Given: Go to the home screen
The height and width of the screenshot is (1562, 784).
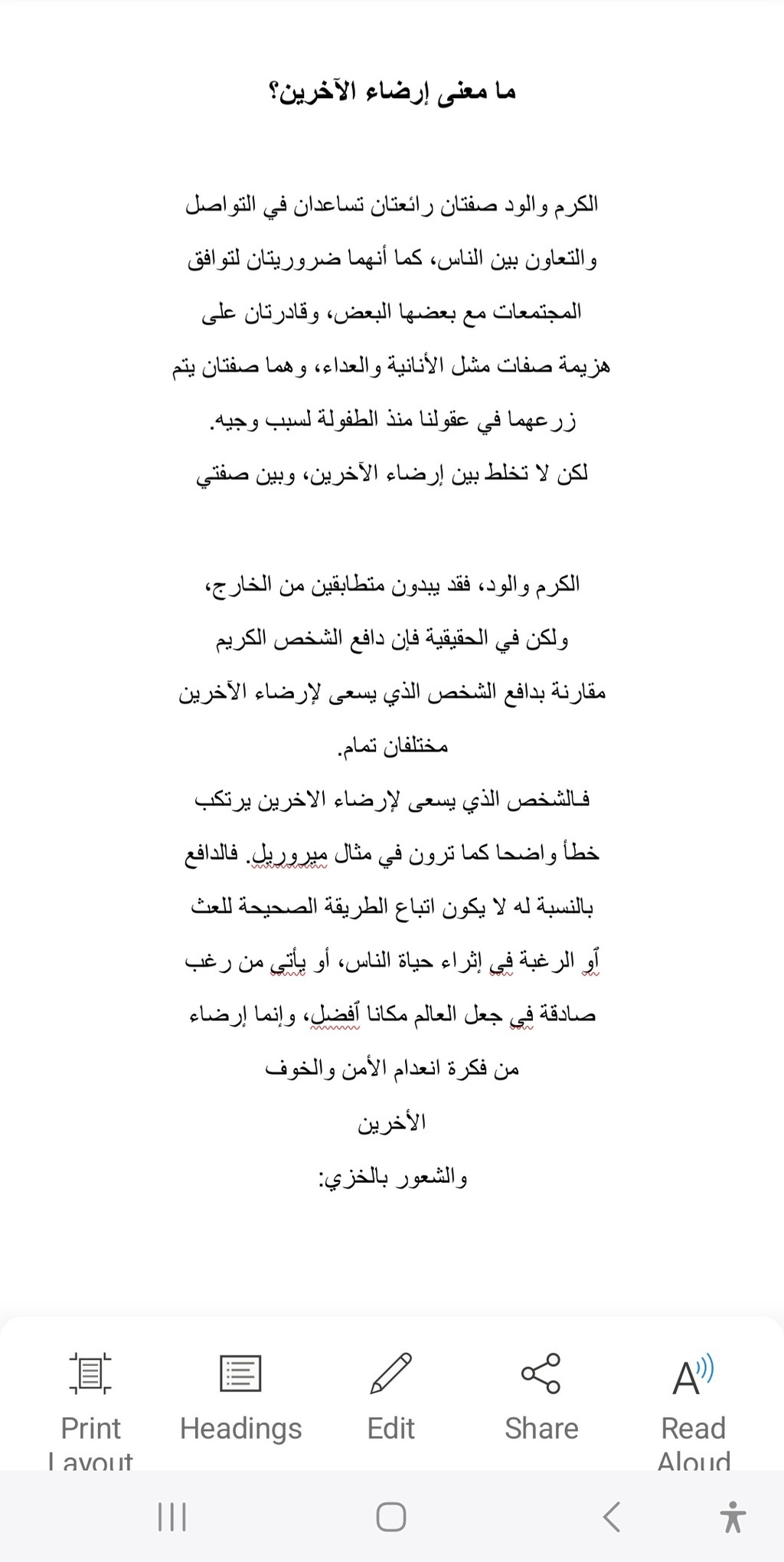Looking at the screenshot, I should (x=391, y=1517).
